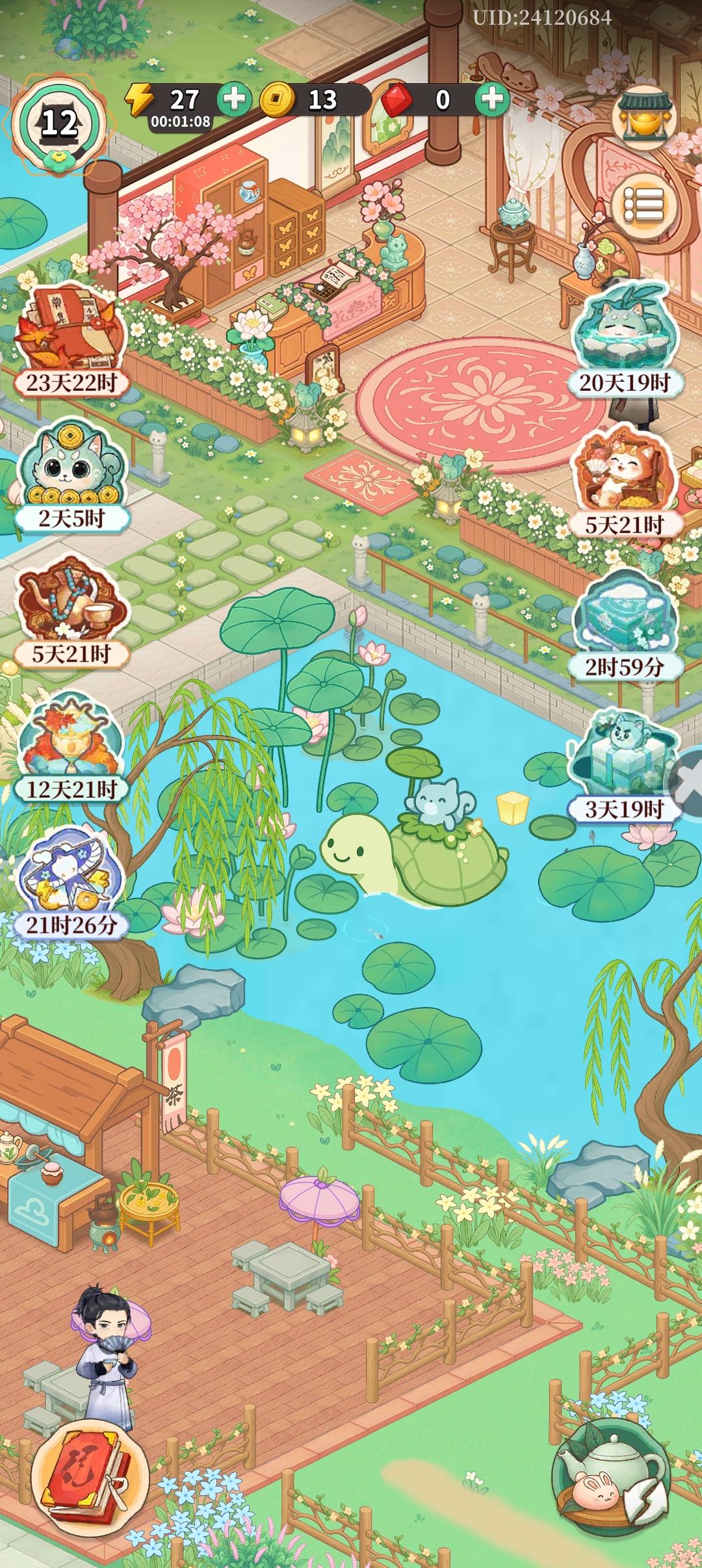The height and width of the screenshot is (1568, 702).
Task: Open the bathing cat event above 20天19时
Action: tap(625, 325)
